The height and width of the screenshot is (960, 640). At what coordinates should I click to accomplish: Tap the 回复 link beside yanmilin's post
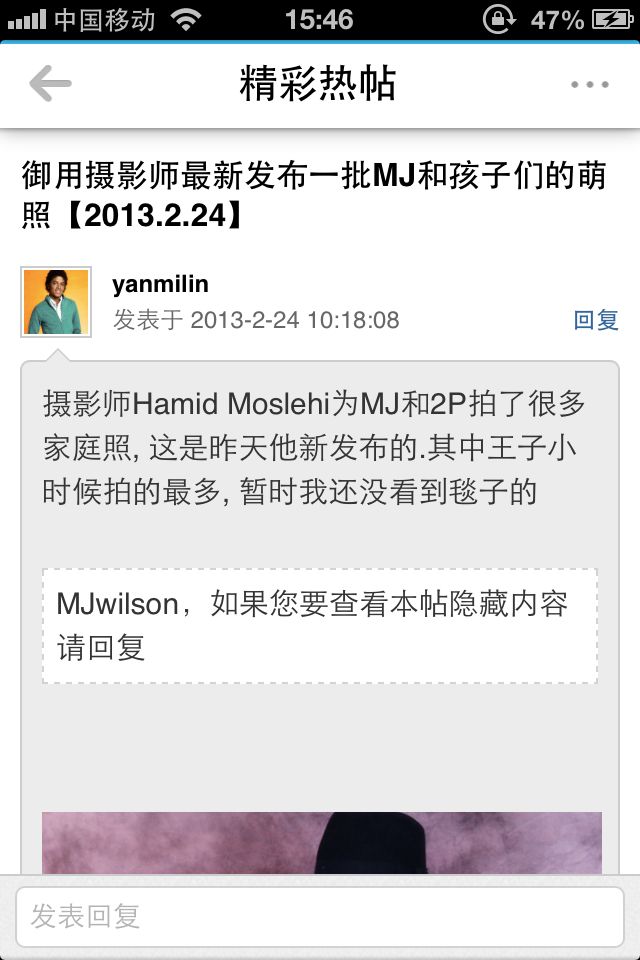click(x=596, y=320)
